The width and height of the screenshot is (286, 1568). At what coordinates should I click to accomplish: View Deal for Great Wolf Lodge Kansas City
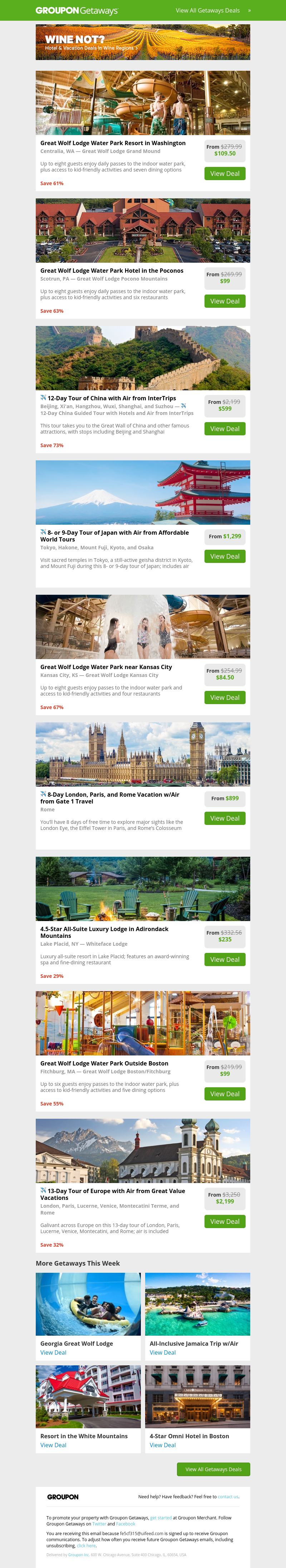point(225,698)
